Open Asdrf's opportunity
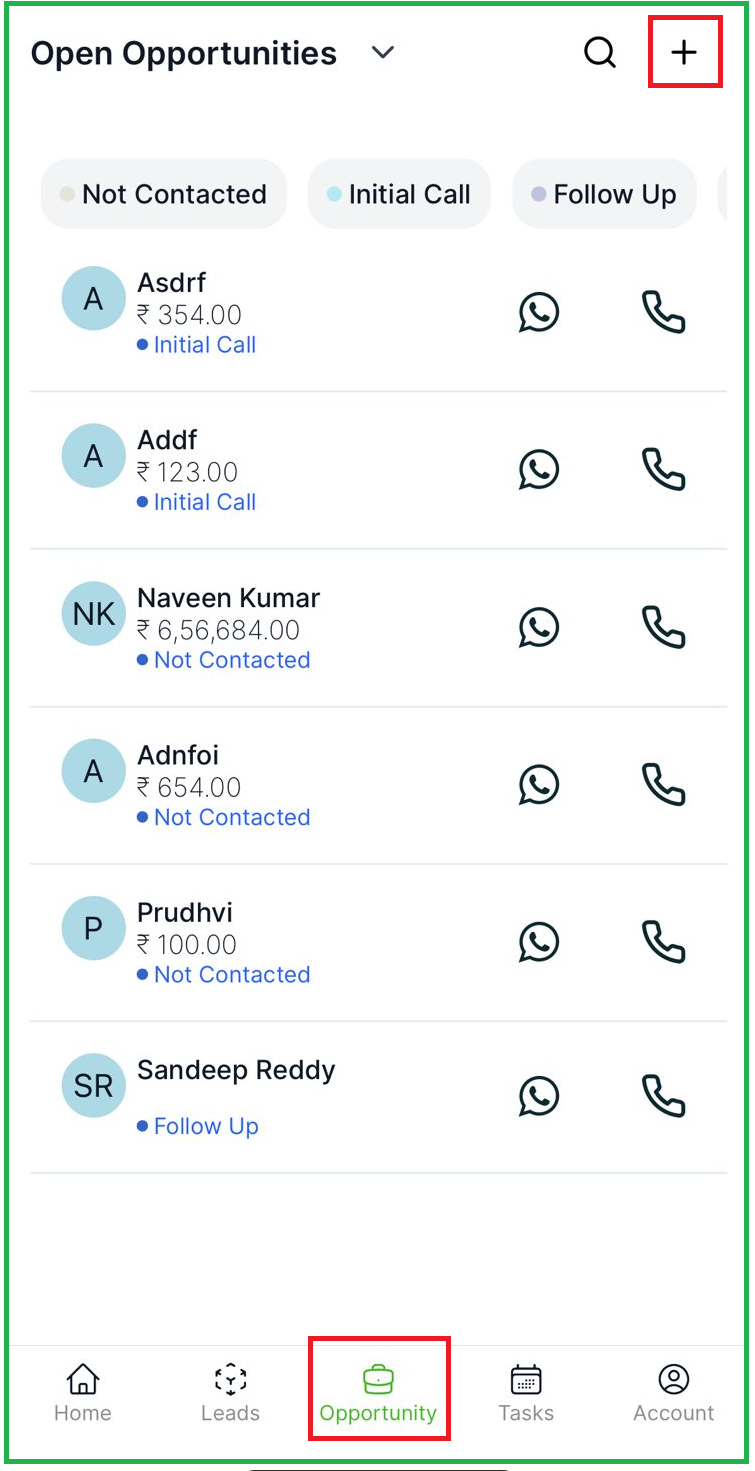Screen dimensions: 755x1471 [260, 313]
